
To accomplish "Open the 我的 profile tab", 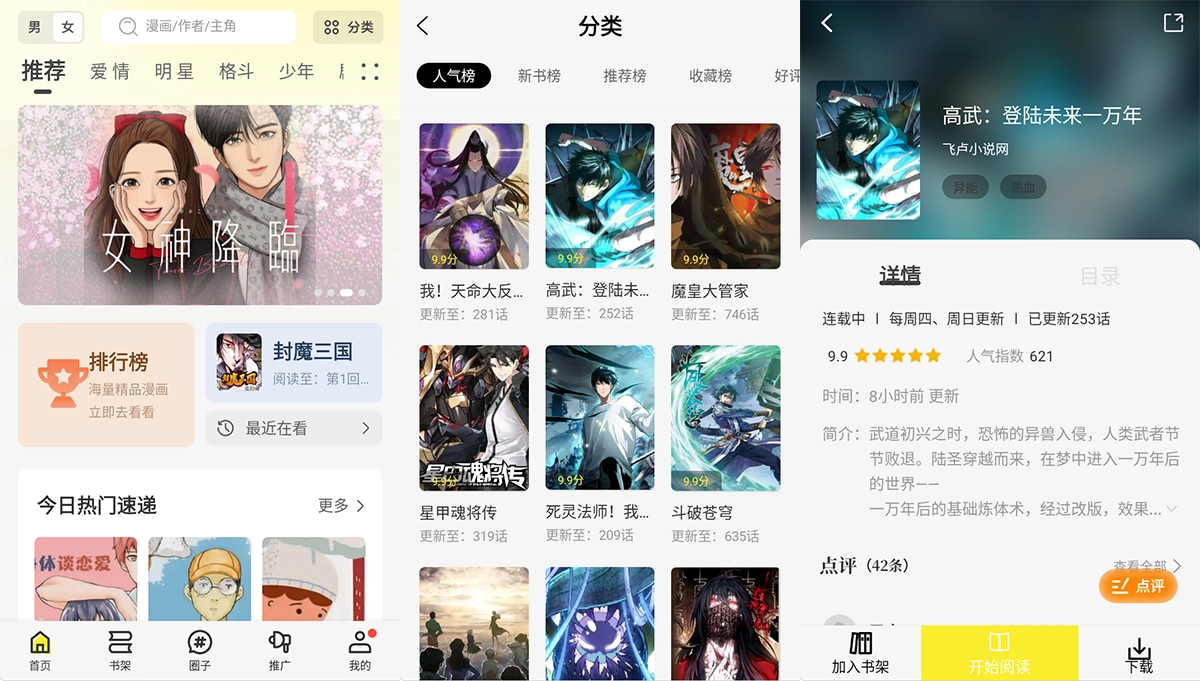I will pos(360,650).
